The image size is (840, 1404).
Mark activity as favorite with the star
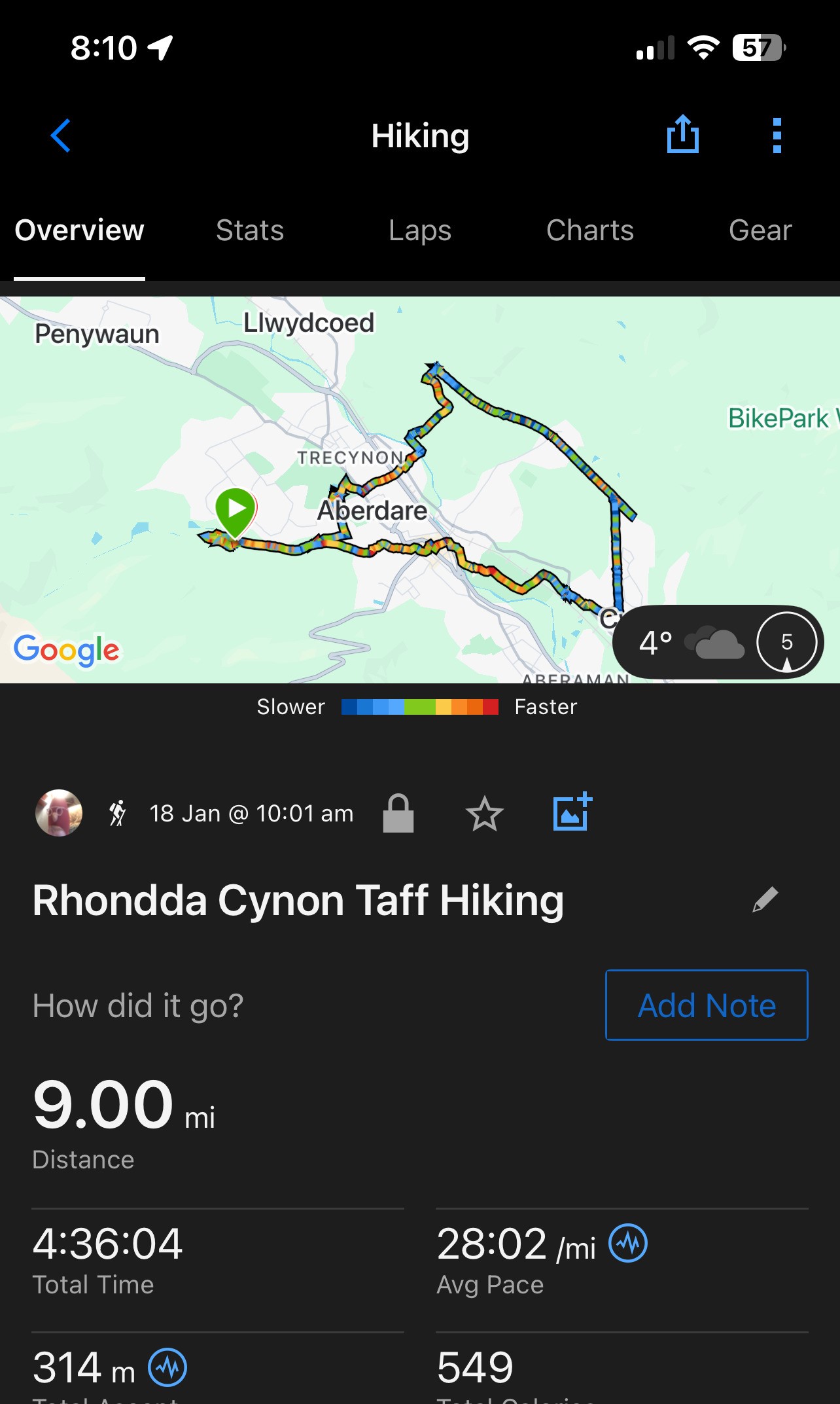(484, 814)
